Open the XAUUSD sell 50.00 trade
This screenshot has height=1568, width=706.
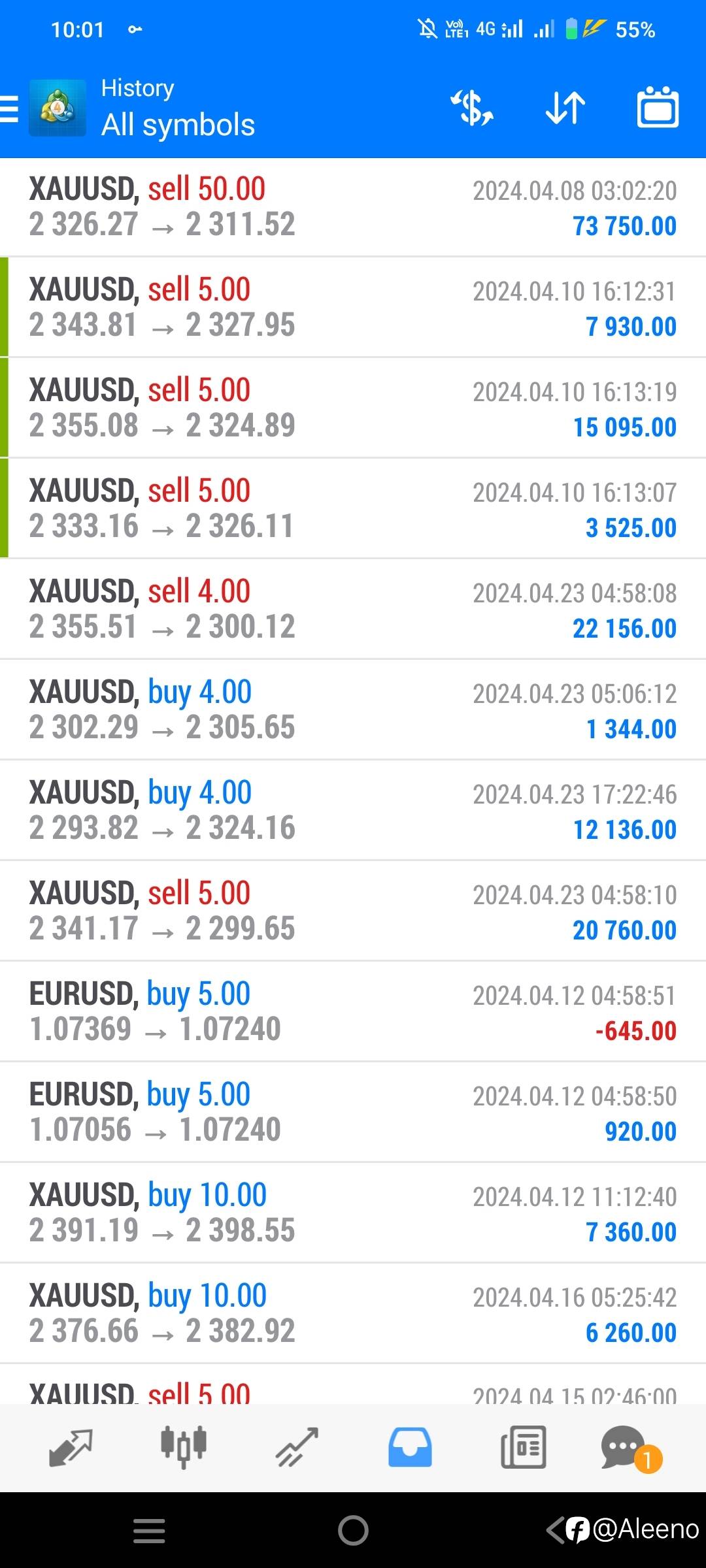pos(353,207)
